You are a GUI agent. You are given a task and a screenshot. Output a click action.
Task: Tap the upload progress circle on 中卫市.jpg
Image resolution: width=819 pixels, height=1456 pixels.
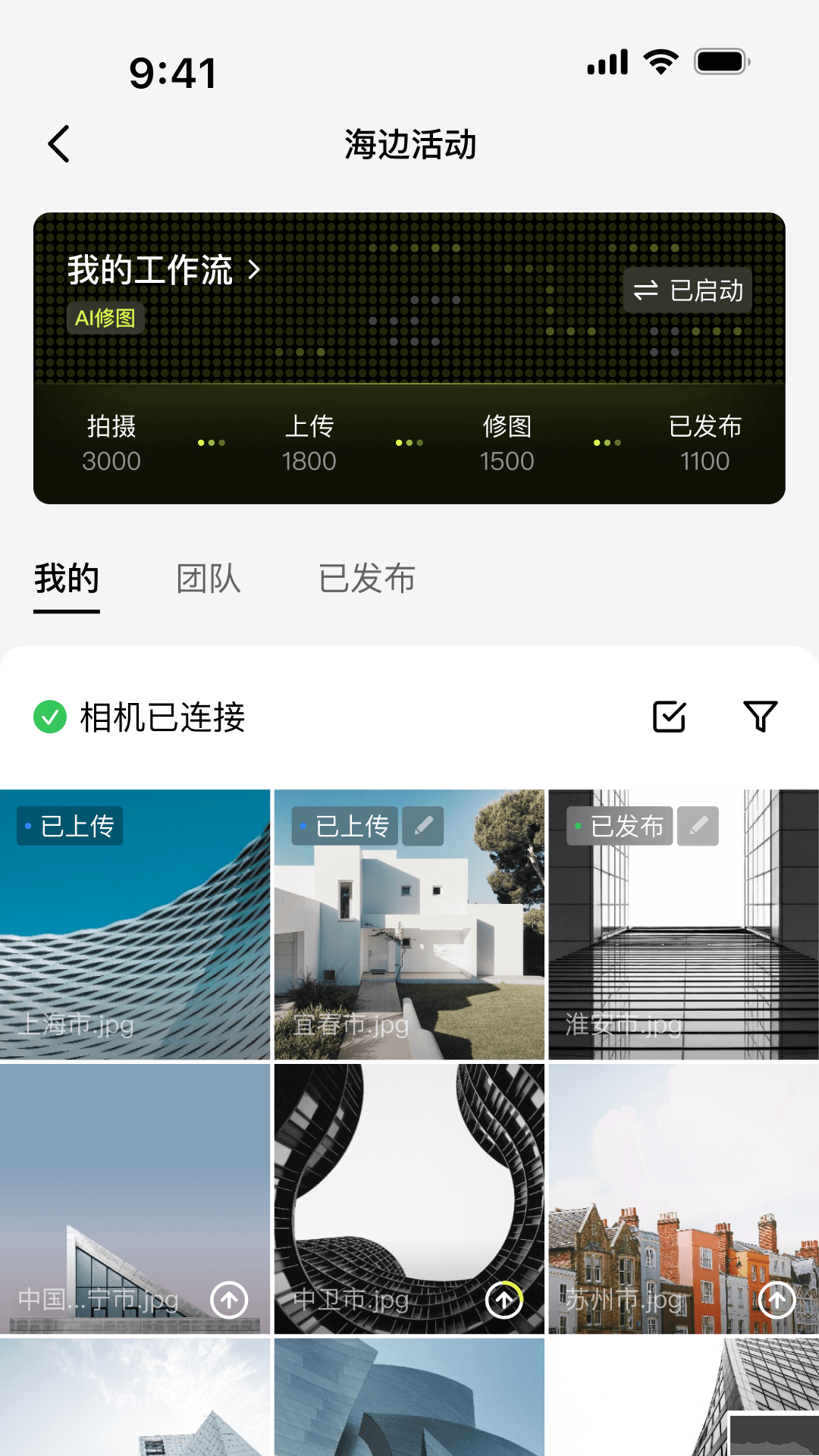pos(503,1299)
